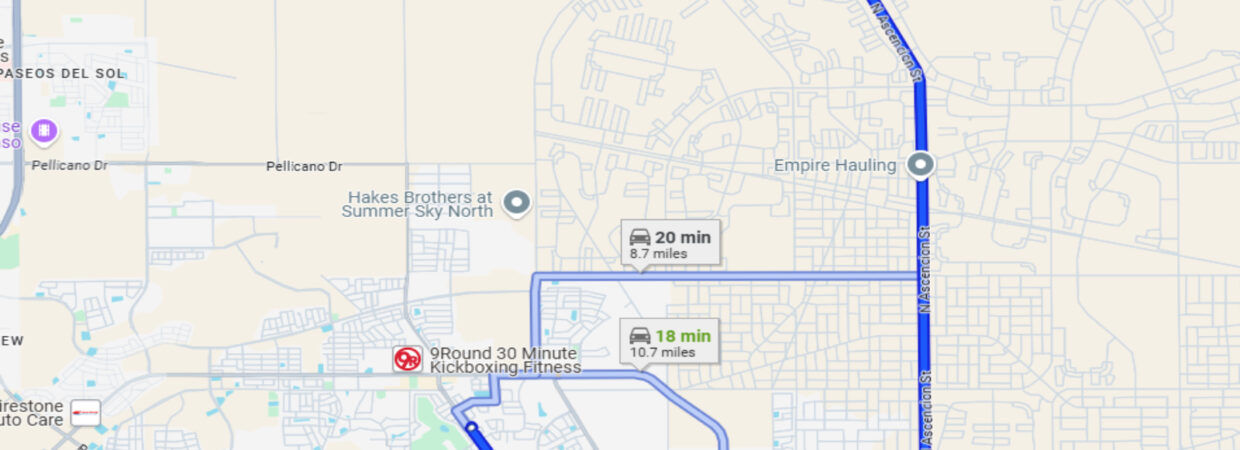This screenshot has height=450, width=1240.
Task: Open the 9Round 30 Minute Kickboxing Fitness marker
Action: coord(407,359)
